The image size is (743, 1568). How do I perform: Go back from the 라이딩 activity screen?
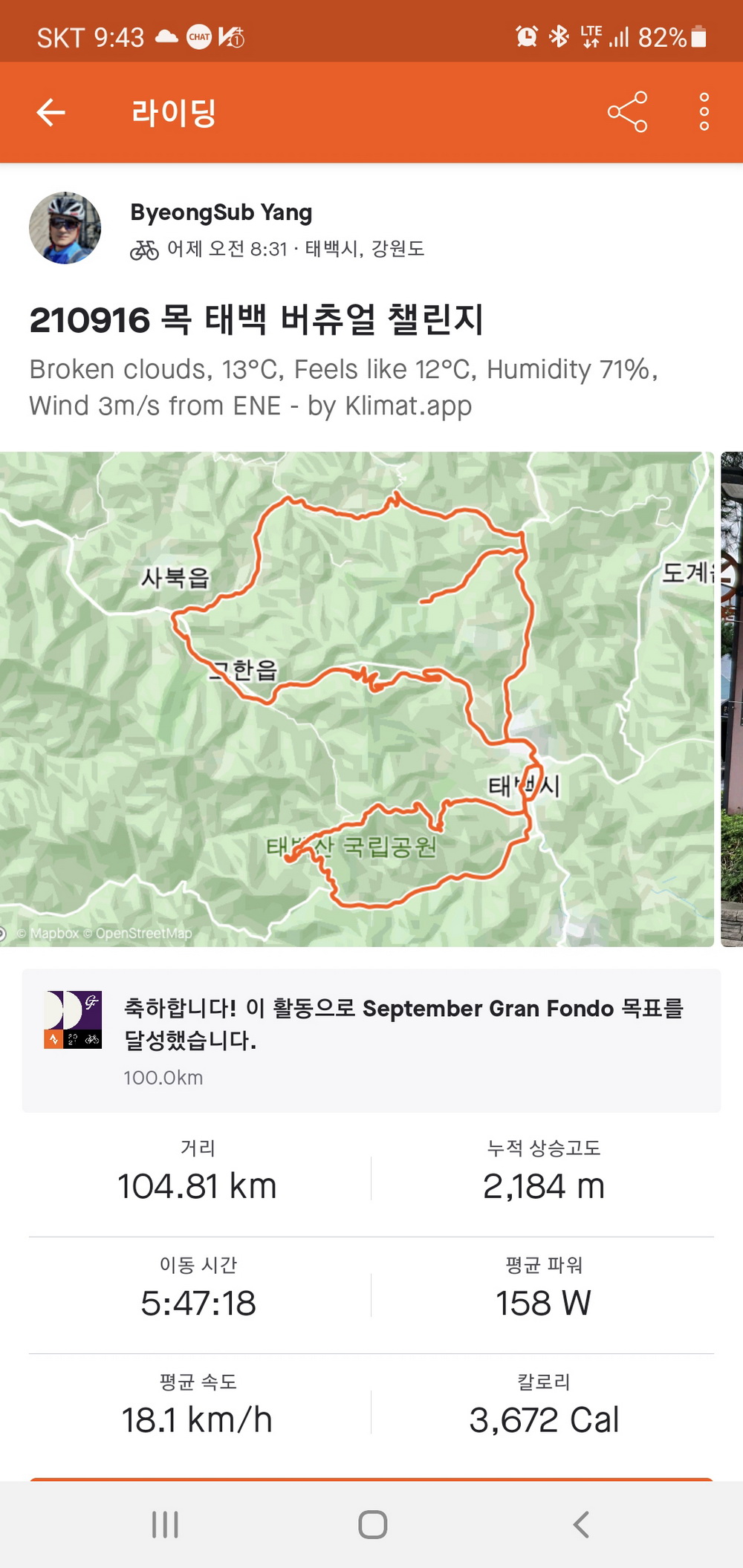tap(51, 113)
